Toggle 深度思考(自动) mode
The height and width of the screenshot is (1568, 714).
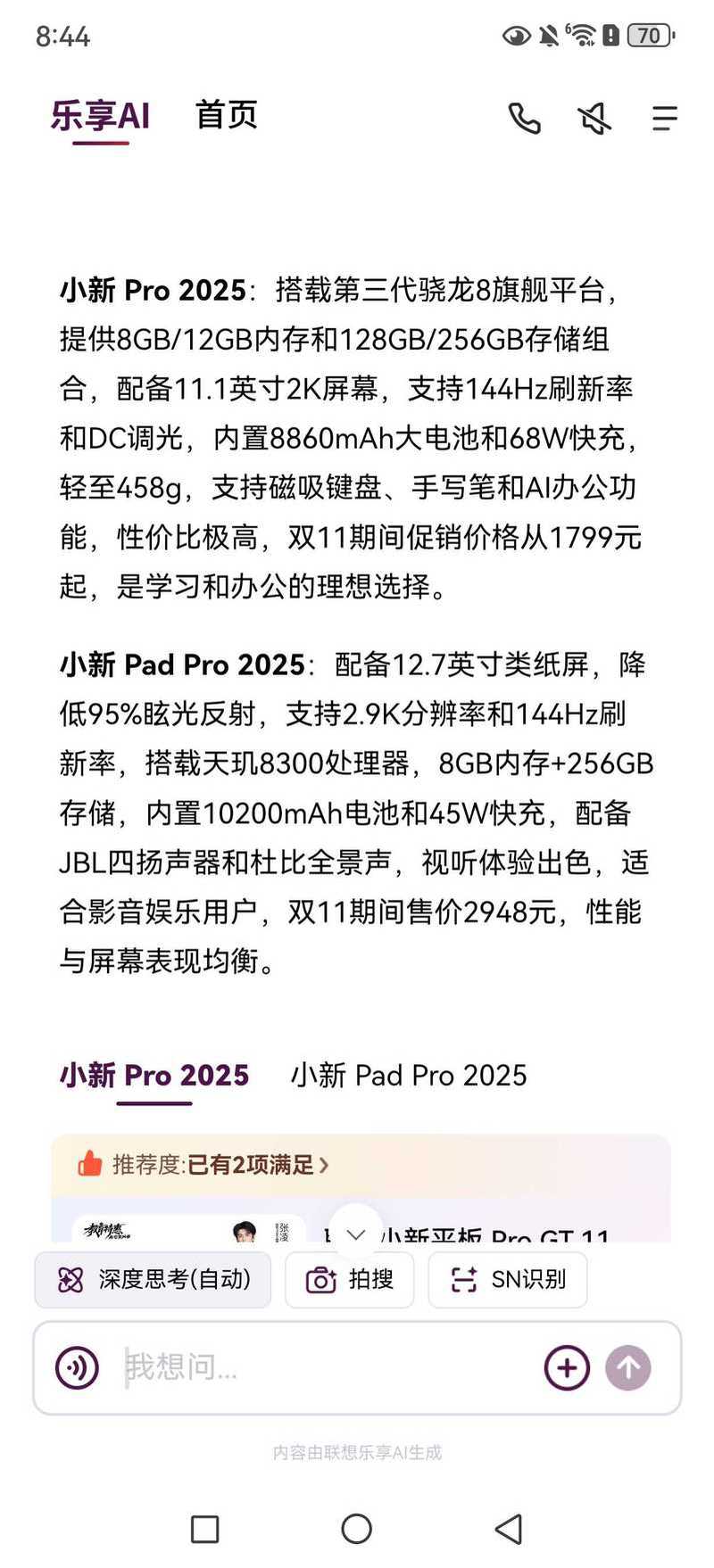[x=153, y=1280]
